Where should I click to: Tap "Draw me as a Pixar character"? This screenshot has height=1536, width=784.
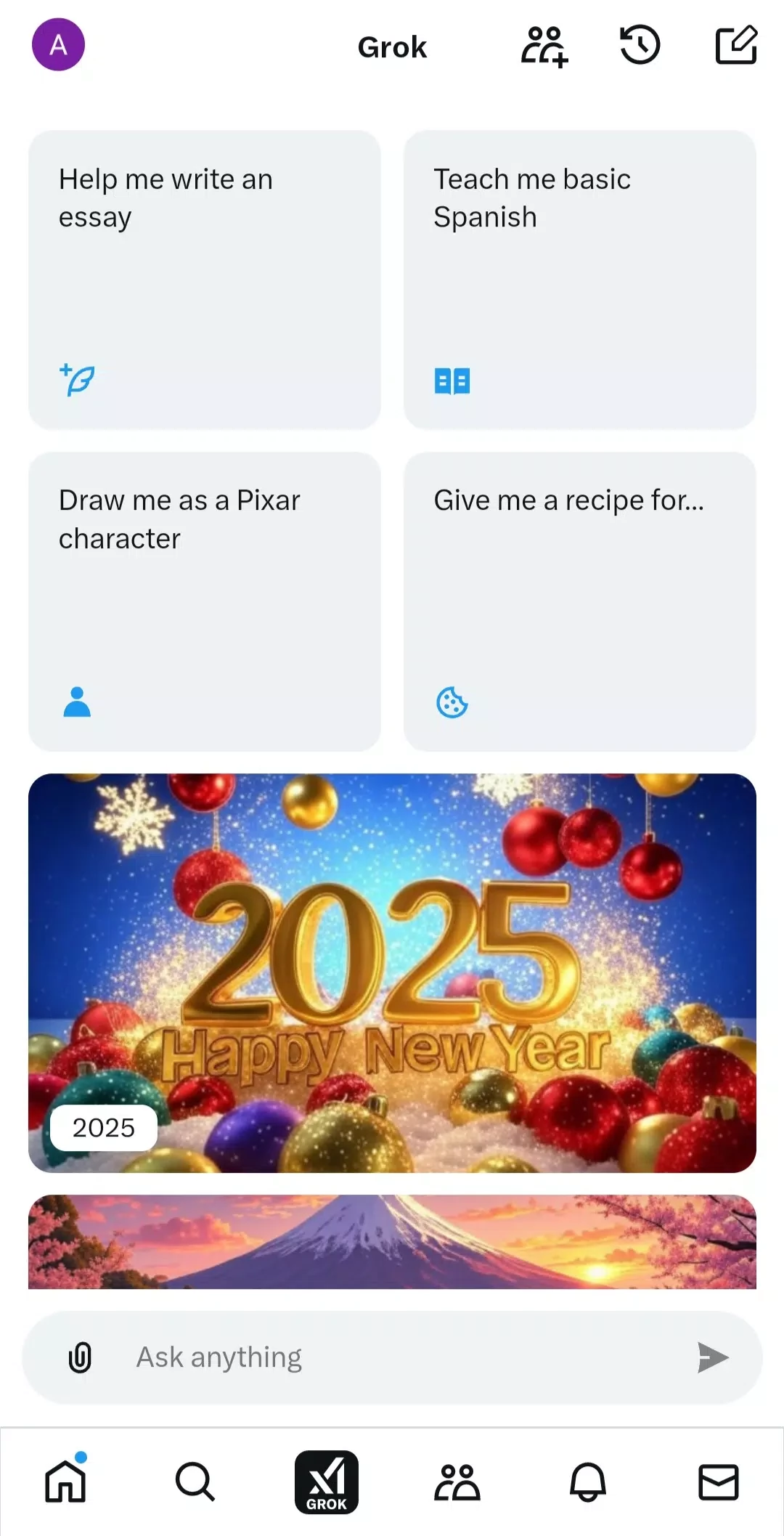(x=204, y=601)
